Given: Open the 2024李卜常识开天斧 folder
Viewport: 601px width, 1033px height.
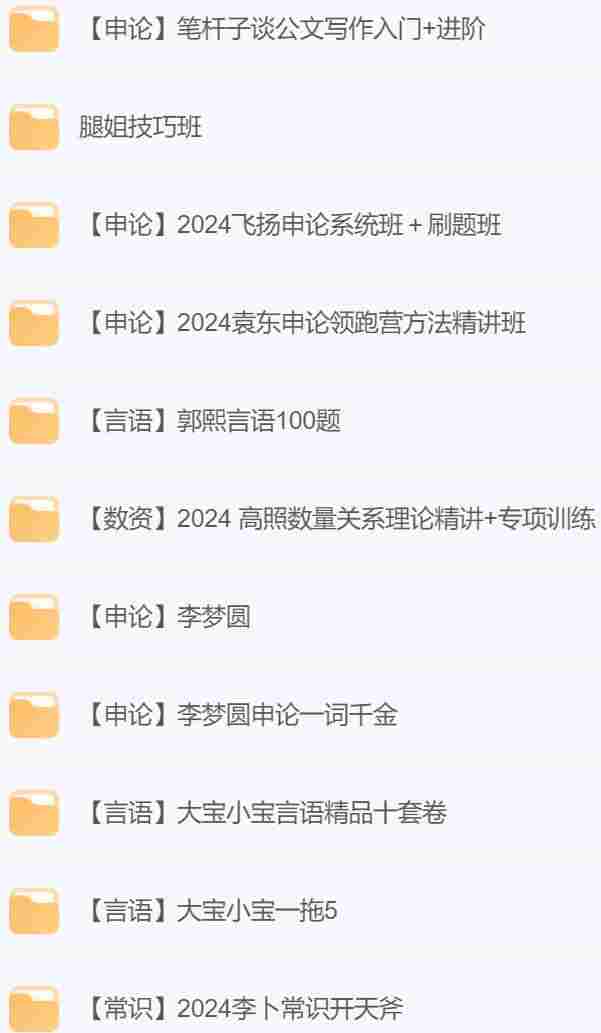Looking at the screenshot, I should [241, 1008].
